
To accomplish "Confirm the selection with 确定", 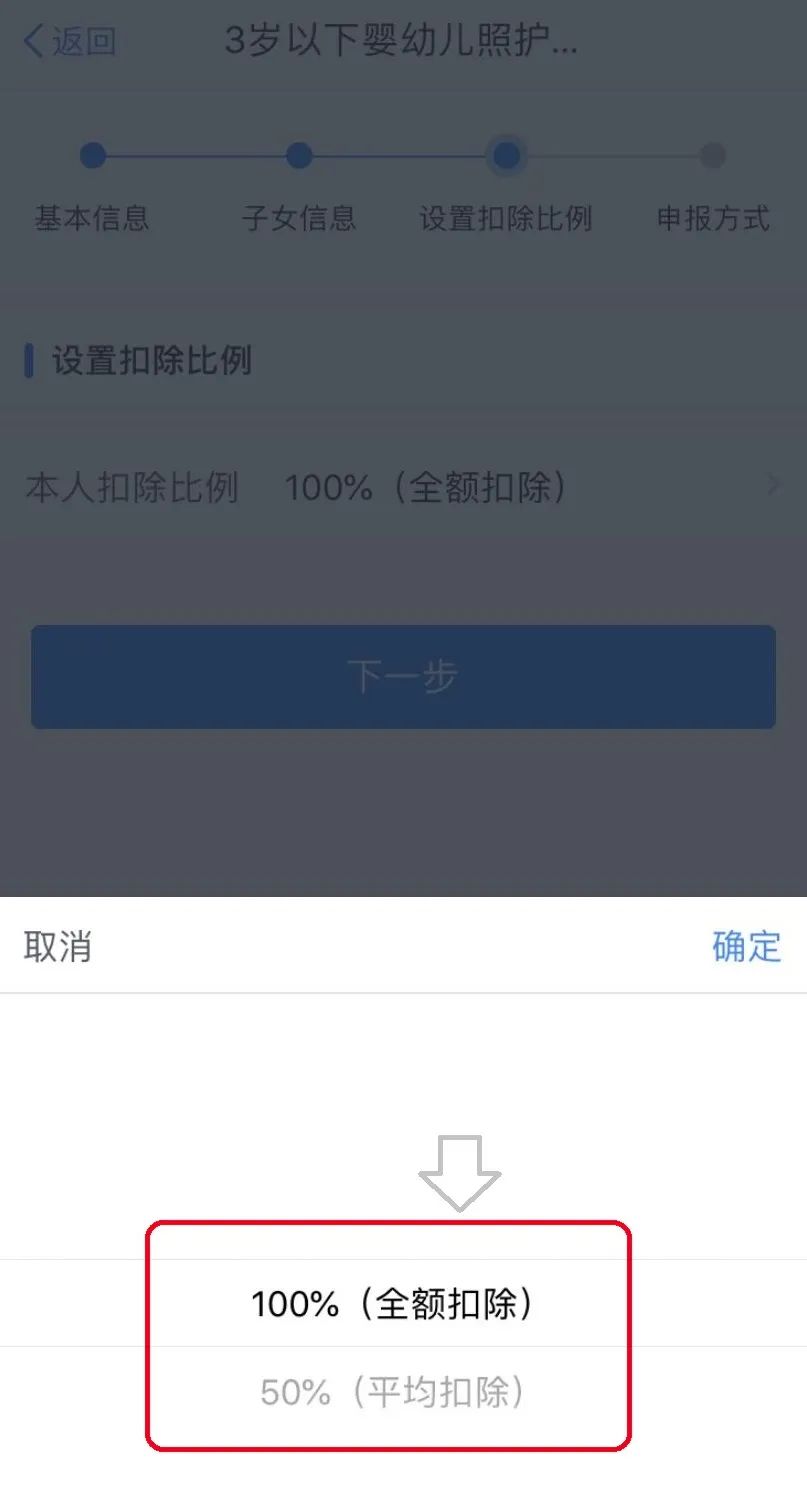I will (746, 946).
